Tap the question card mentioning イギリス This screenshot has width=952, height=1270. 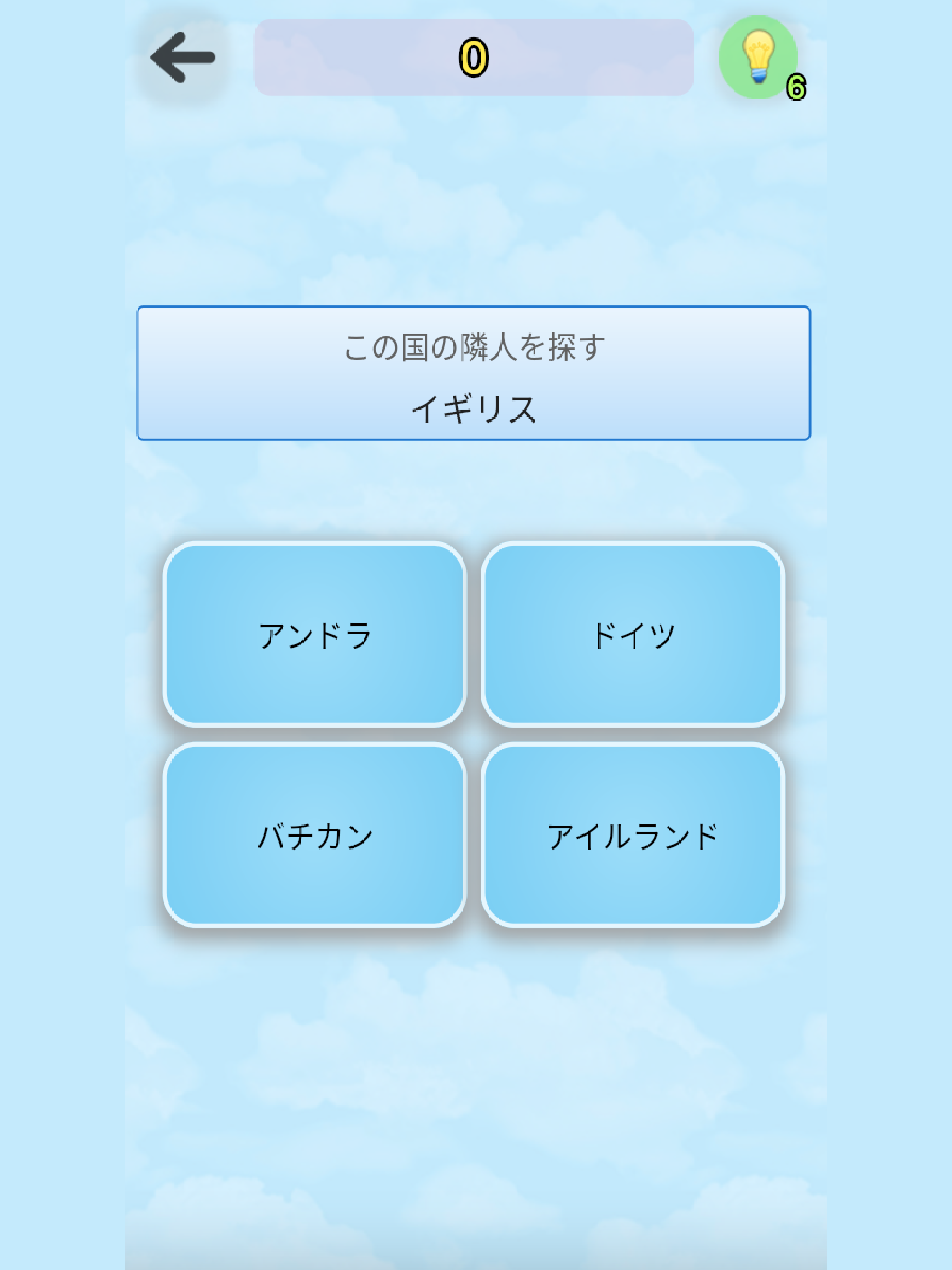[475, 373]
